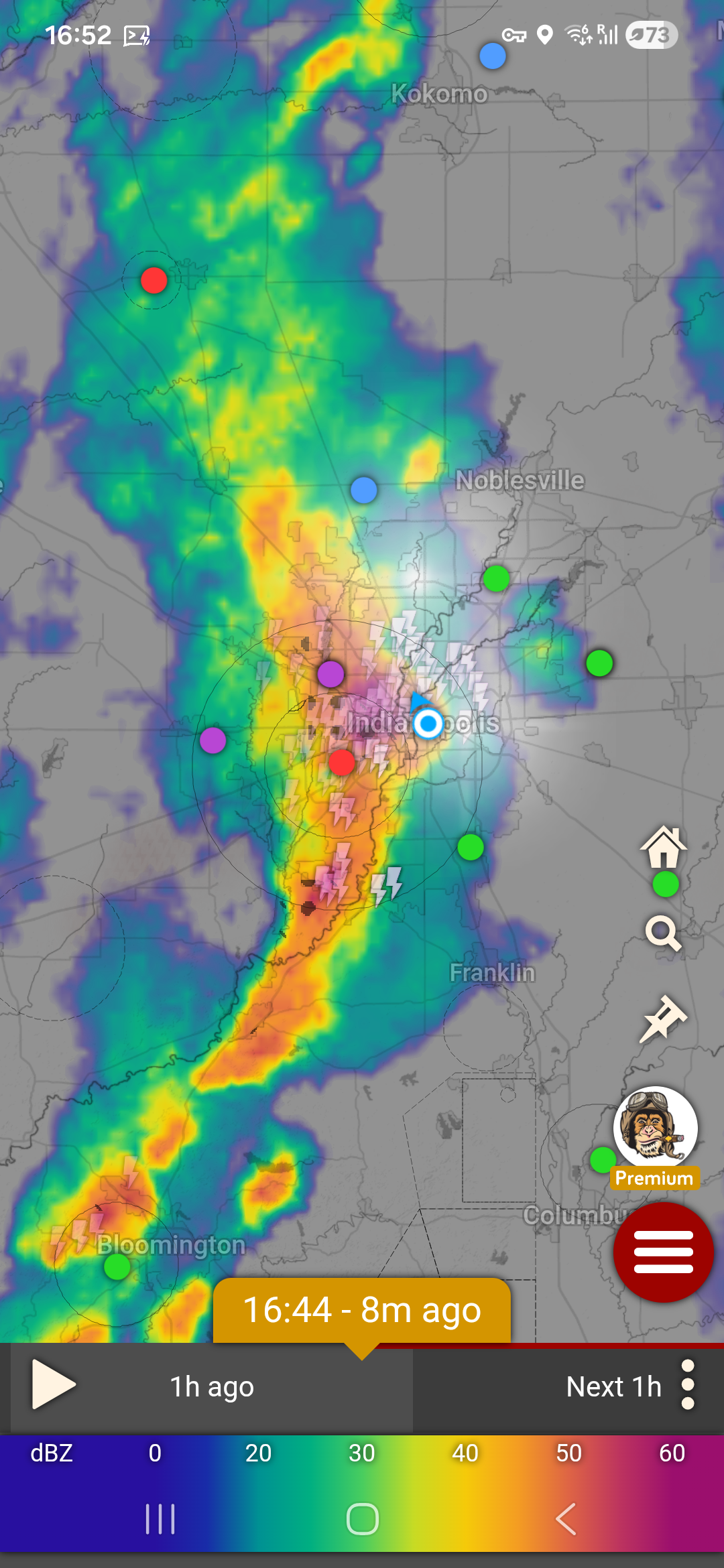Open location search with the magnifier
The width and height of the screenshot is (724, 1568).
click(663, 933)
